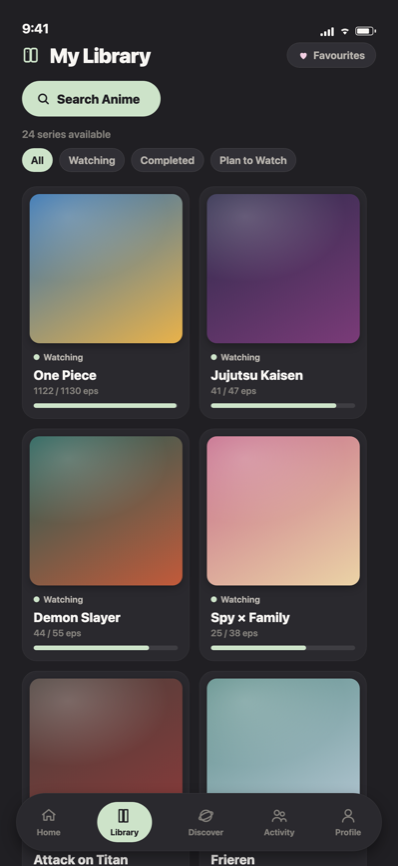Open the One Piece card
398x866 pixels.
coord(105,302)
